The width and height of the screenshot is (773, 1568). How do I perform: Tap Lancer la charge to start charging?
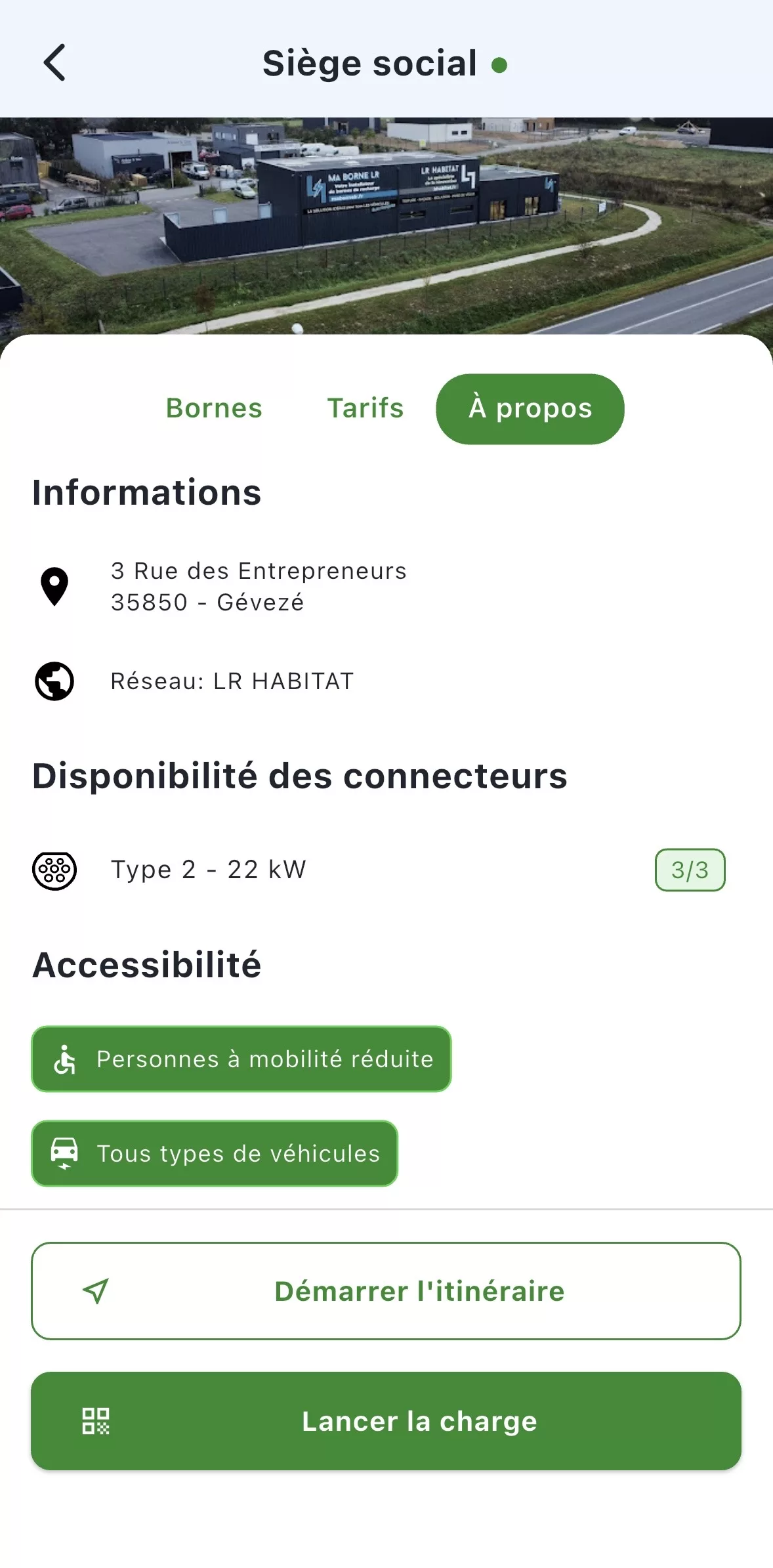pos(386,1420)
